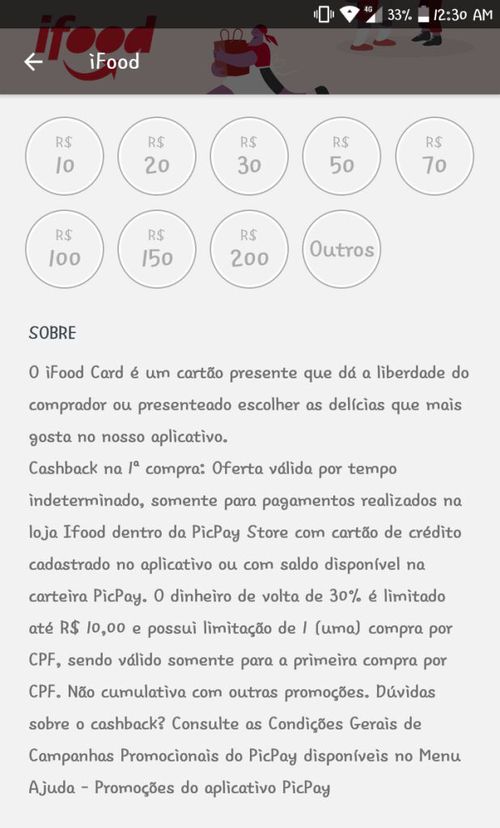Screen dimensions: 500x828
Task: Pick the R$ 200 card value
Action: [249, 249]
